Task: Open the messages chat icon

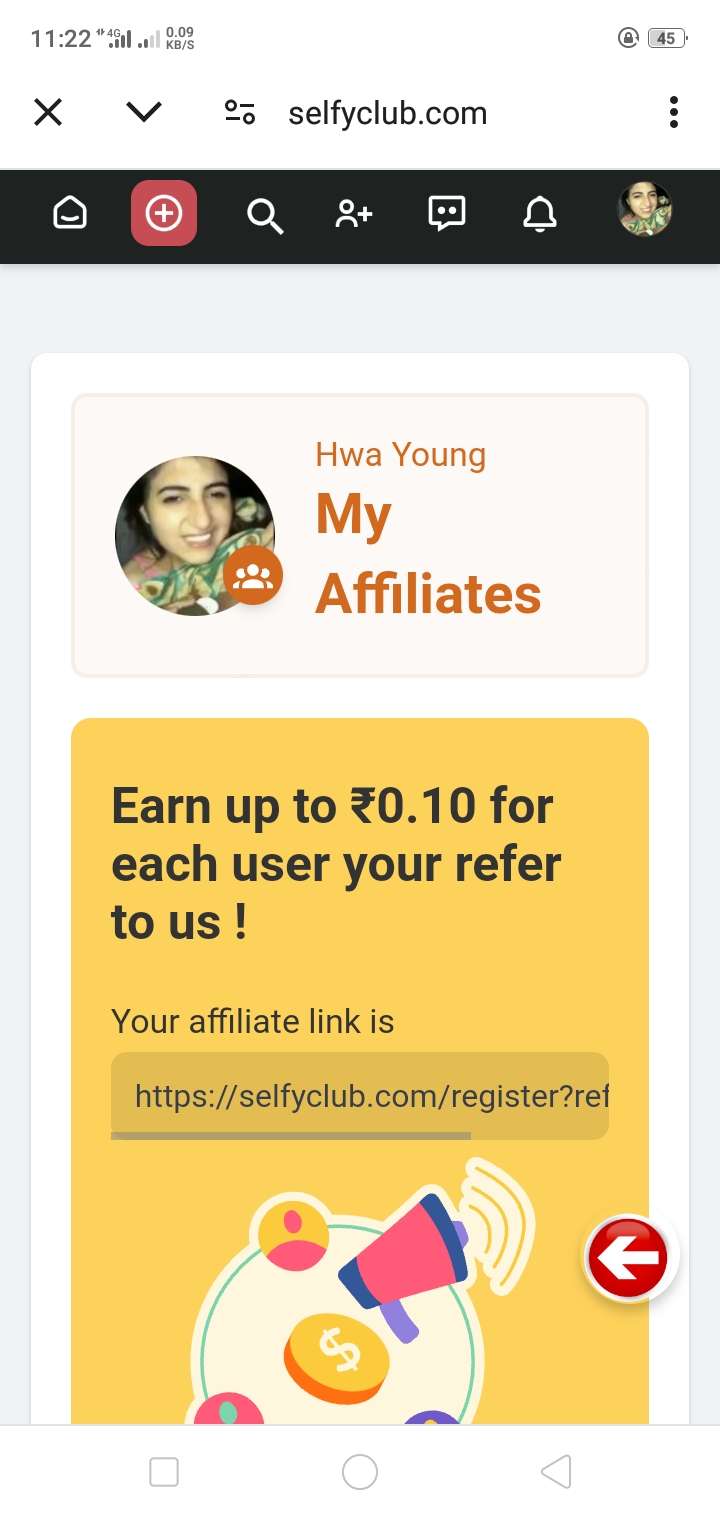Action: pyautogui.click(x=447, y=214)
